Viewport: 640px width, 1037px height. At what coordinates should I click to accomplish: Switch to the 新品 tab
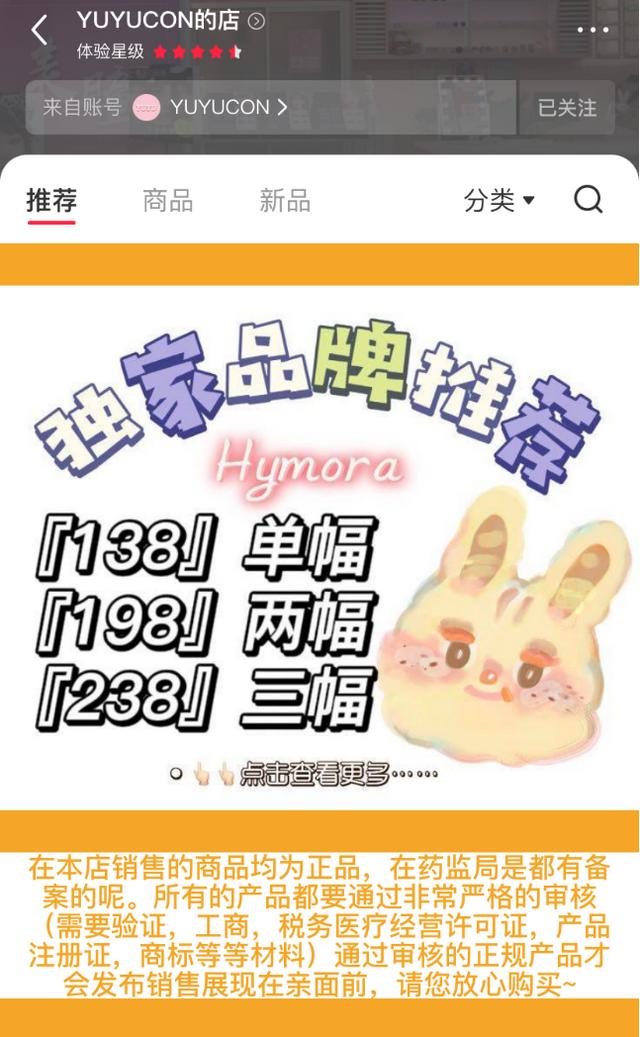[x=285, y=200]
